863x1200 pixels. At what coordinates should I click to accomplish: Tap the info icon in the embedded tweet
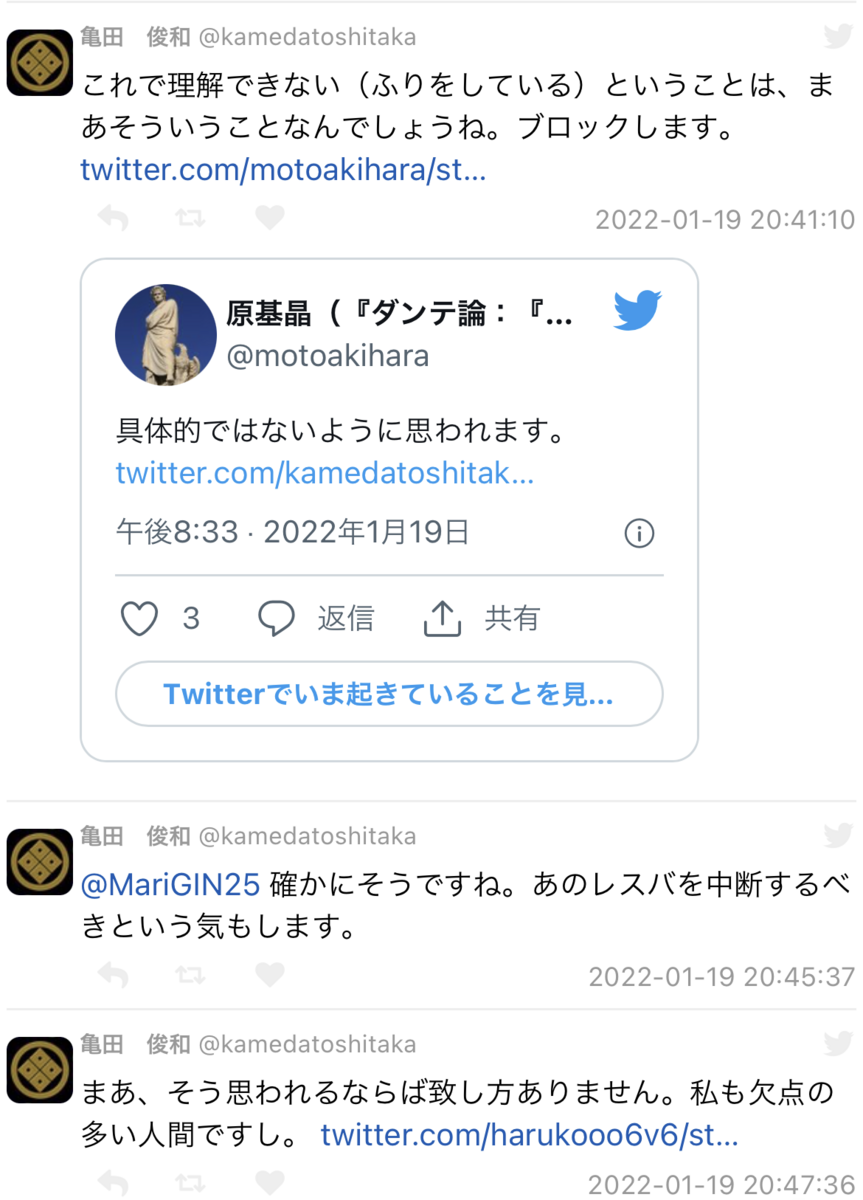click(638, 533)
